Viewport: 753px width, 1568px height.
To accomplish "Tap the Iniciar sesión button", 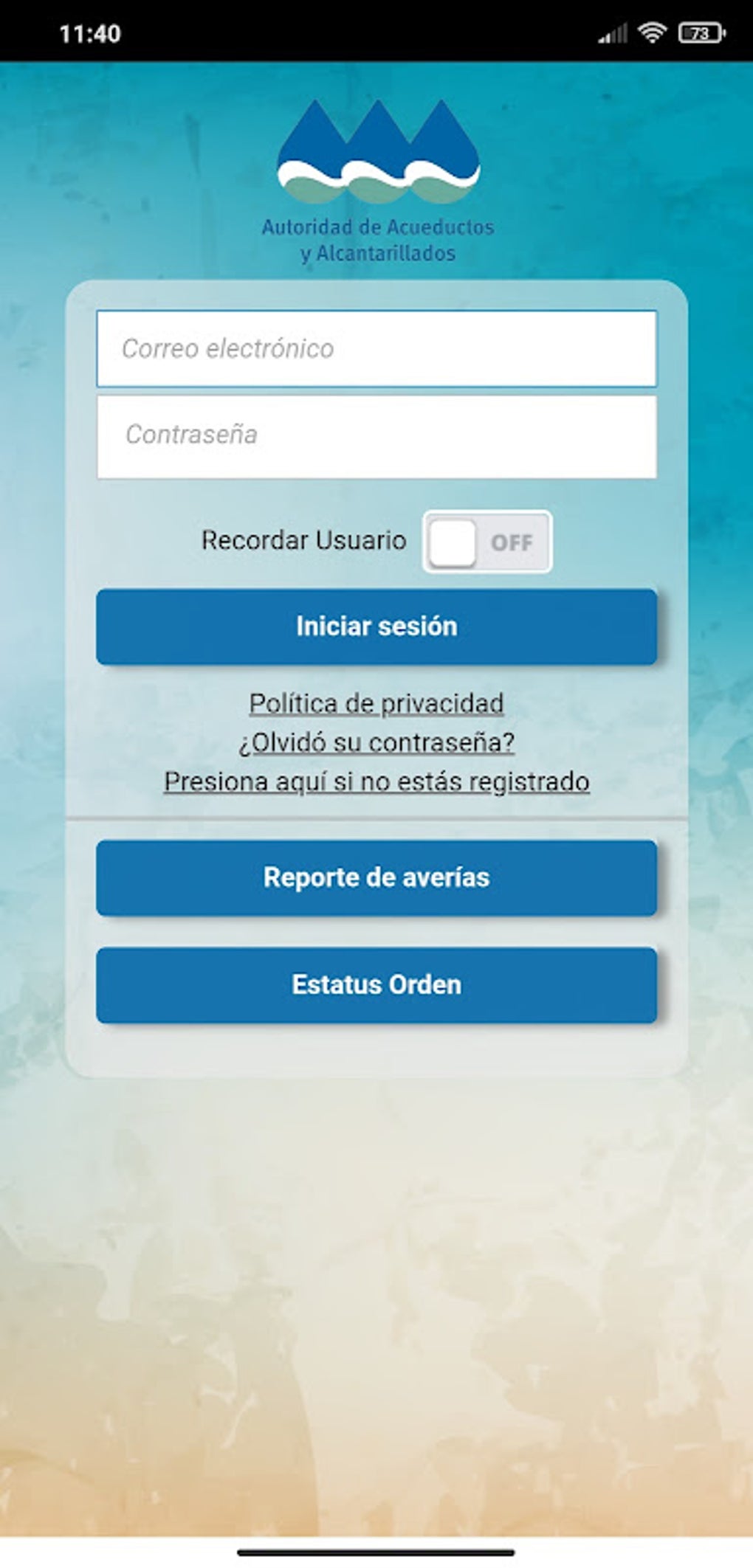I will [376, 626].
